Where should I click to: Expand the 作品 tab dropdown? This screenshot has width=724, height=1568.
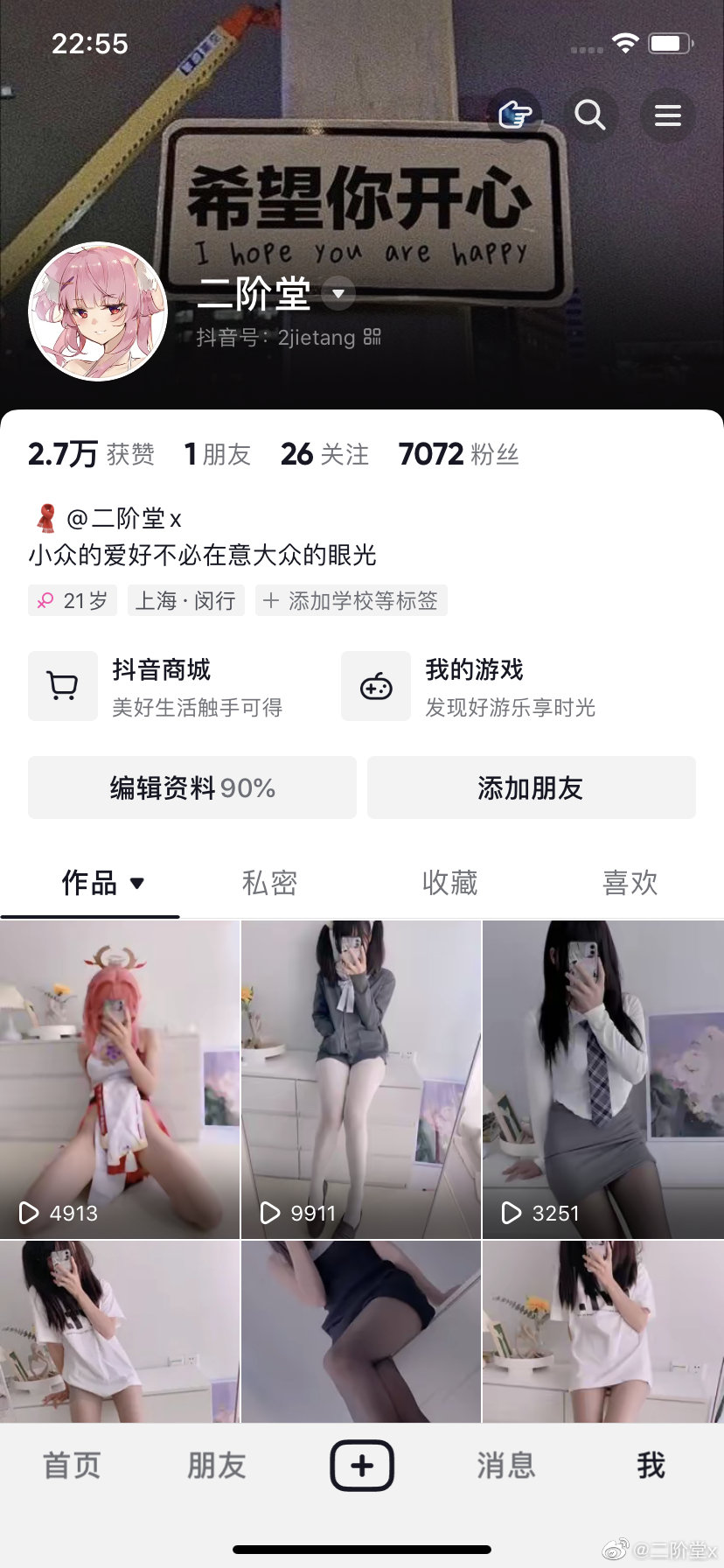point(137,883)
